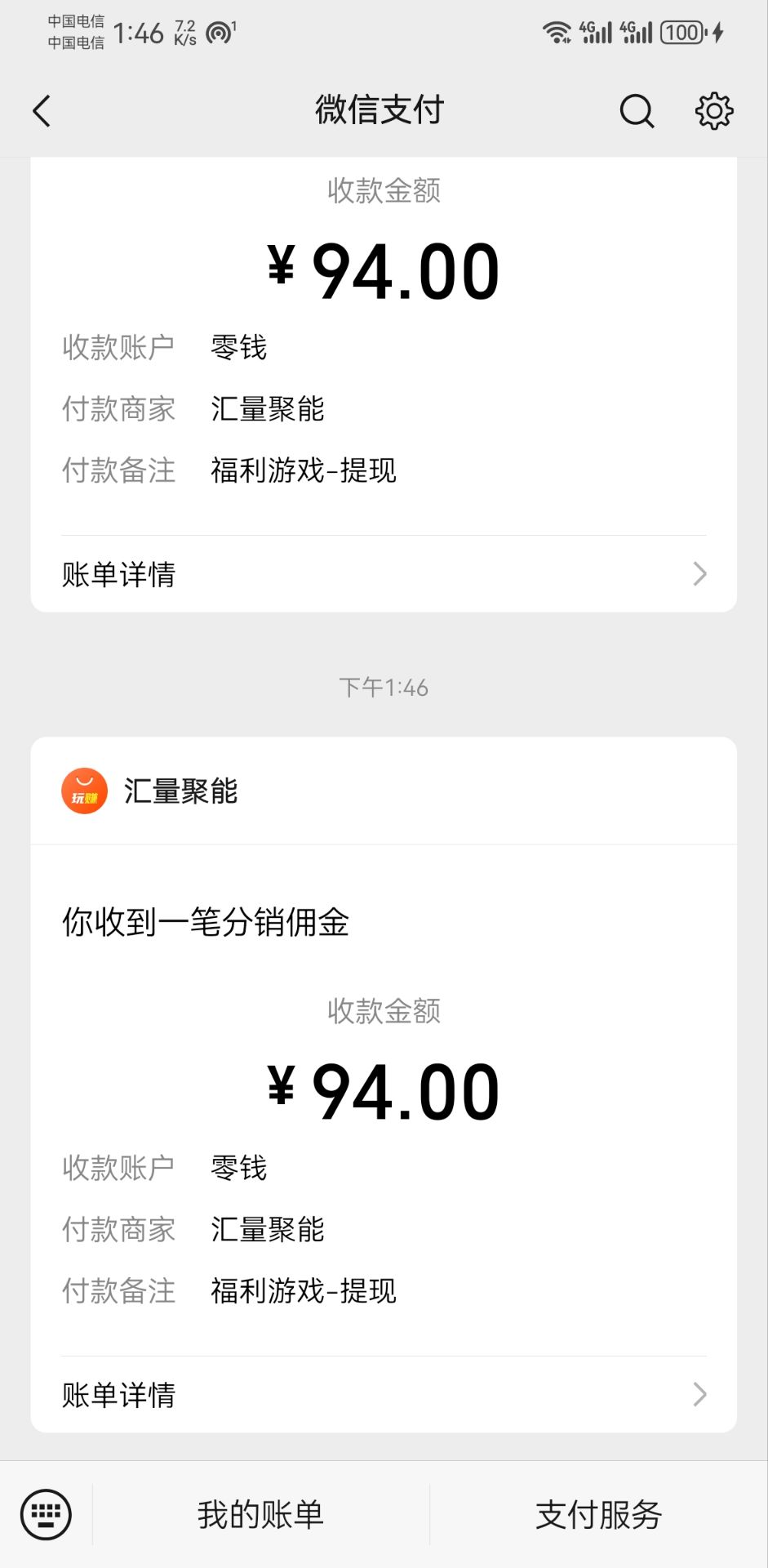The image size is (768, 1568).
Task: Switch to 支付服务 at the bottom
Action: (600, 1514)
